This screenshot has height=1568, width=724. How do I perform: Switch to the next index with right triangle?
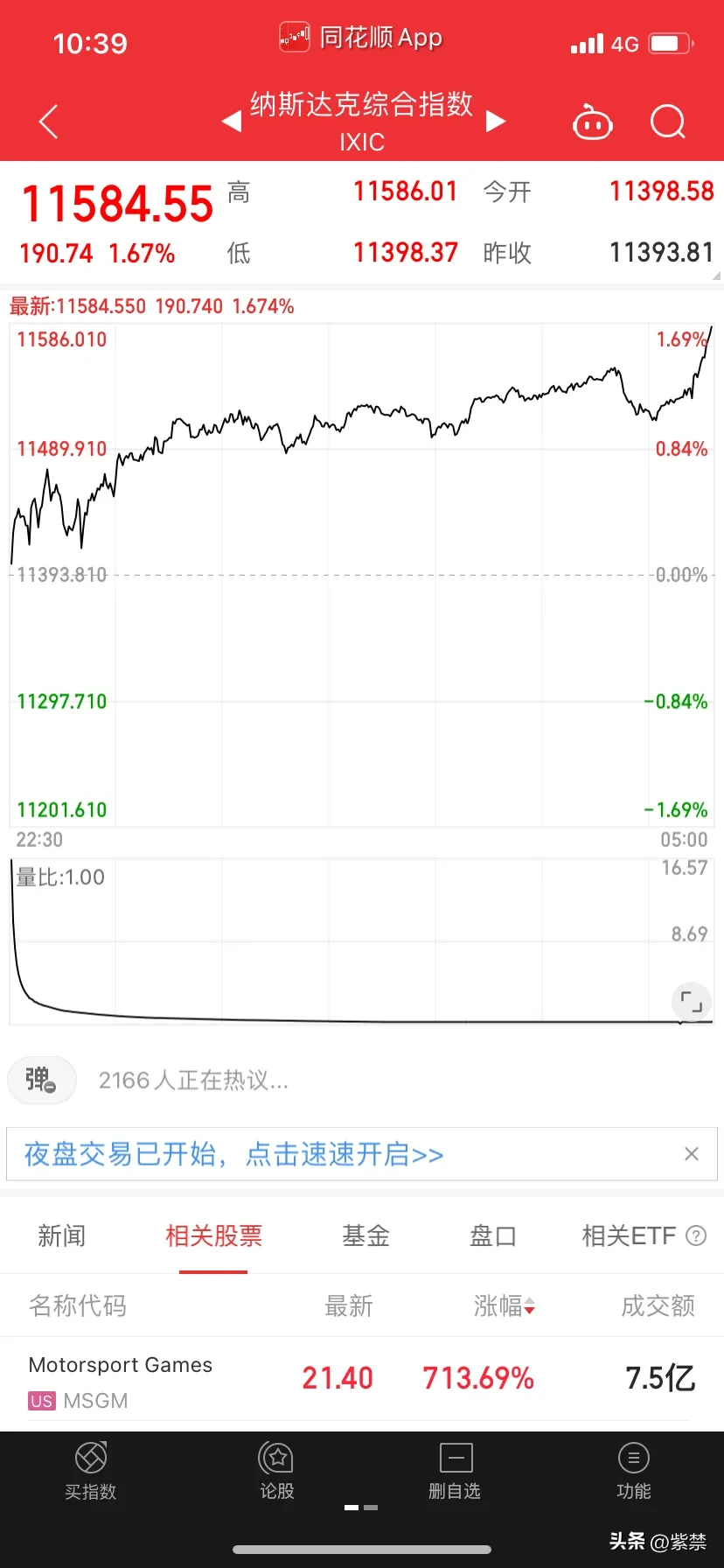coord(496,121)
